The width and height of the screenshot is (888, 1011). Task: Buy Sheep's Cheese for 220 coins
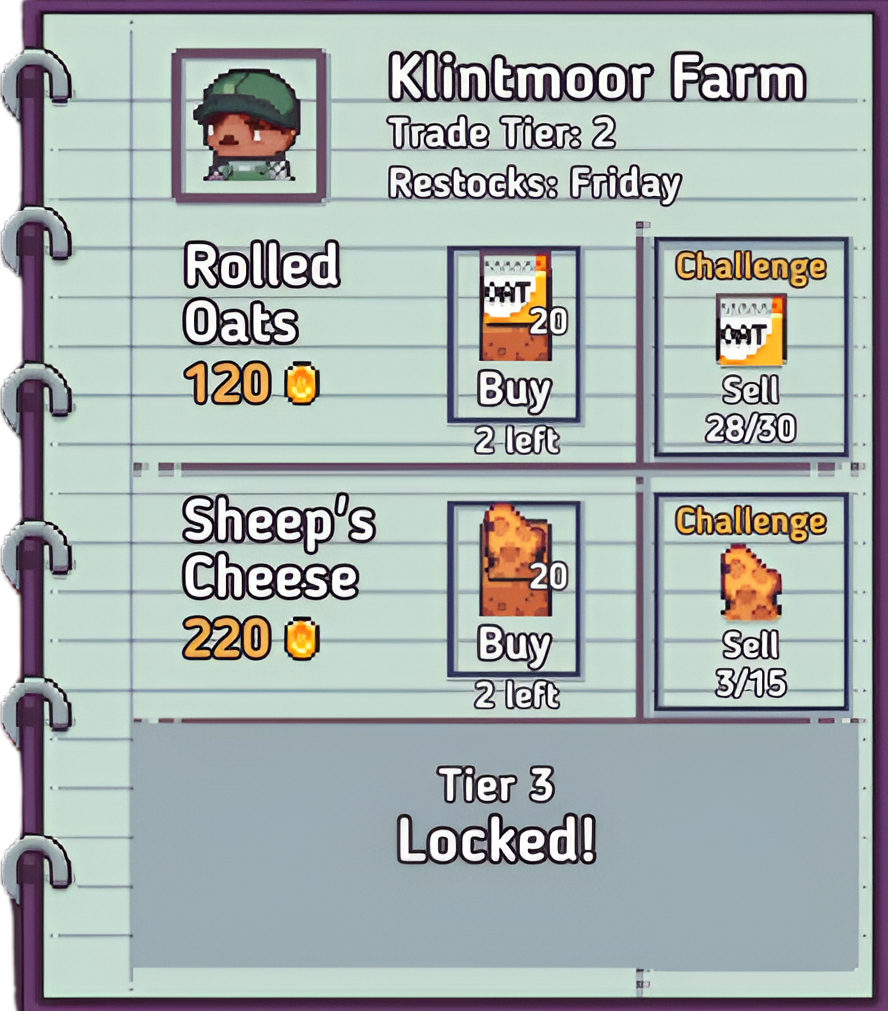coord(513,588)
